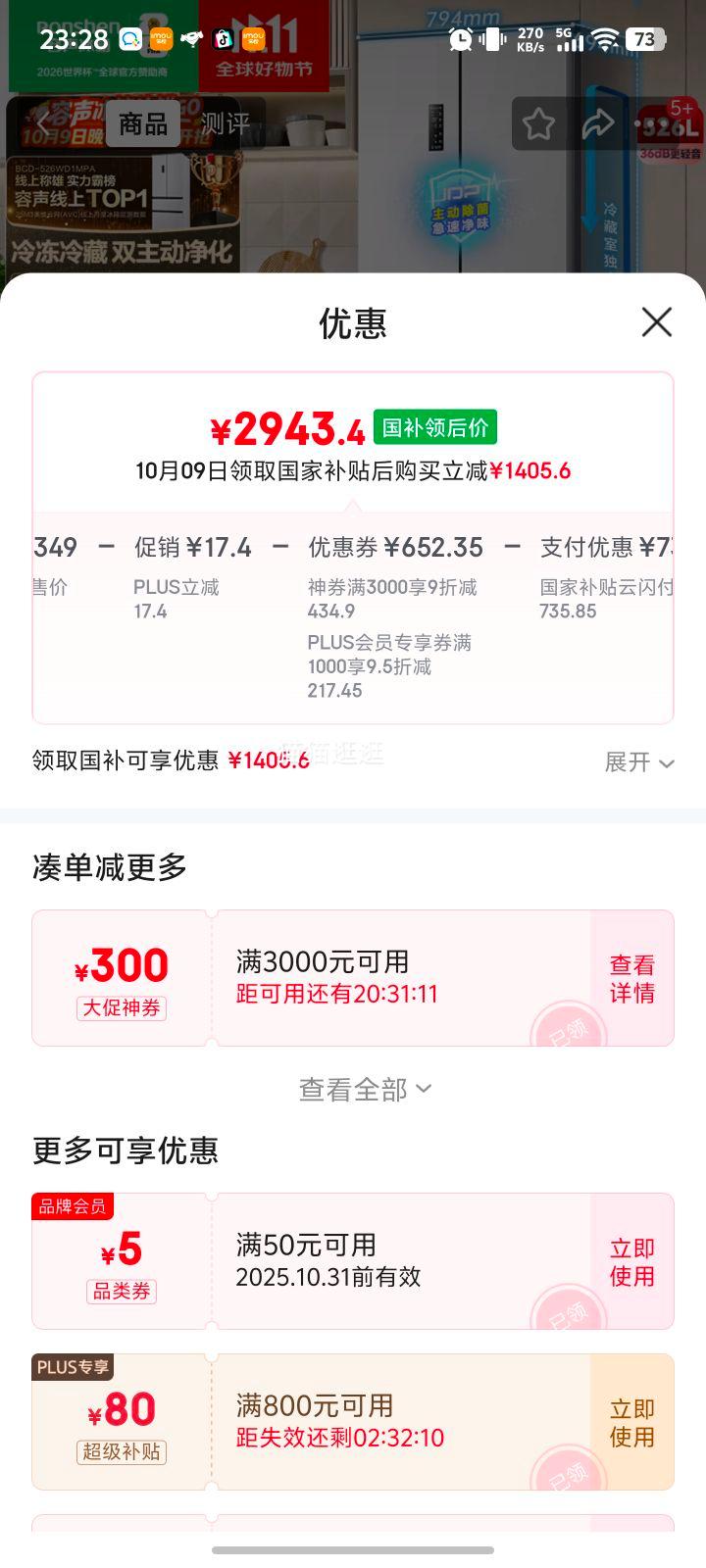Expand the 展开 subsidy details

[638, 762]
